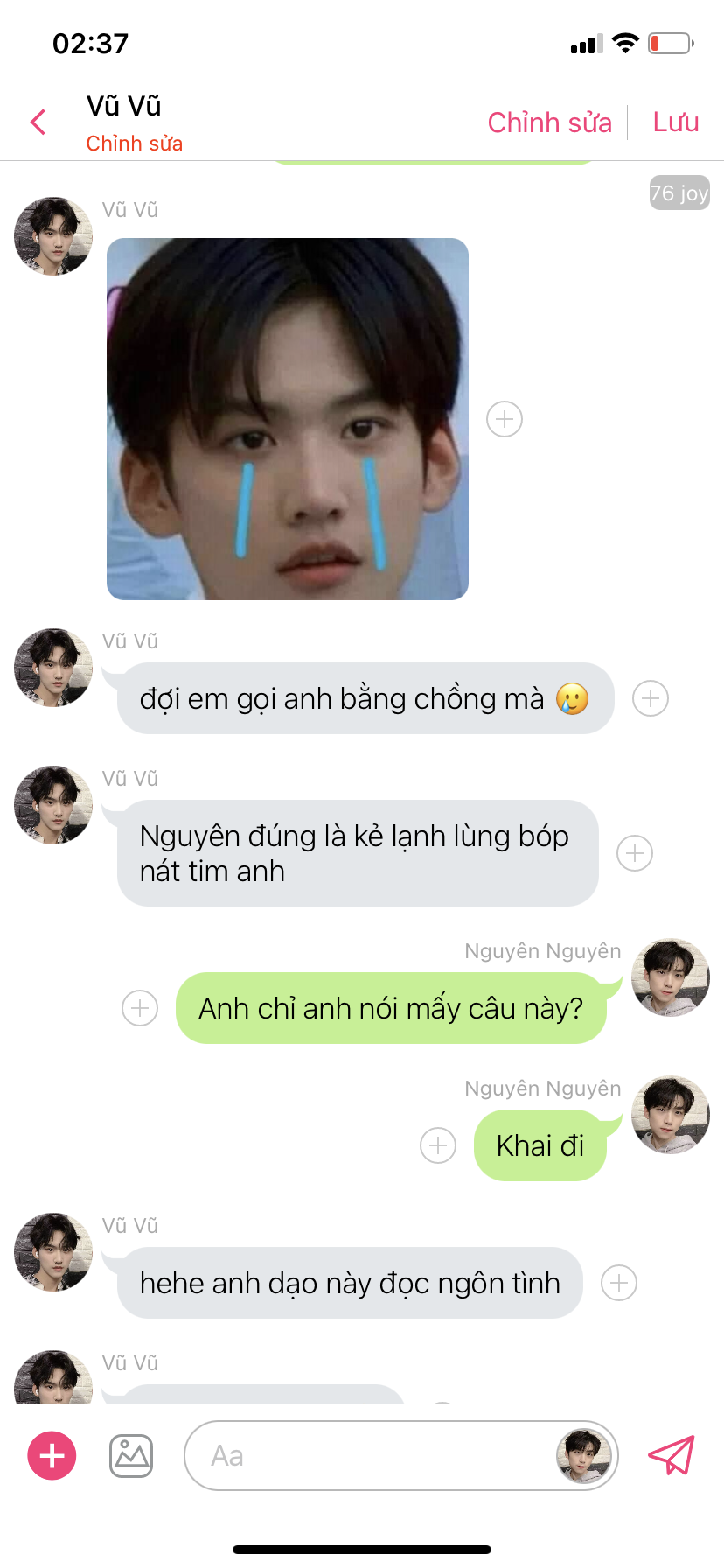Open the 76 joy badge
The image size is (724, 1568).
coord(679,193)
